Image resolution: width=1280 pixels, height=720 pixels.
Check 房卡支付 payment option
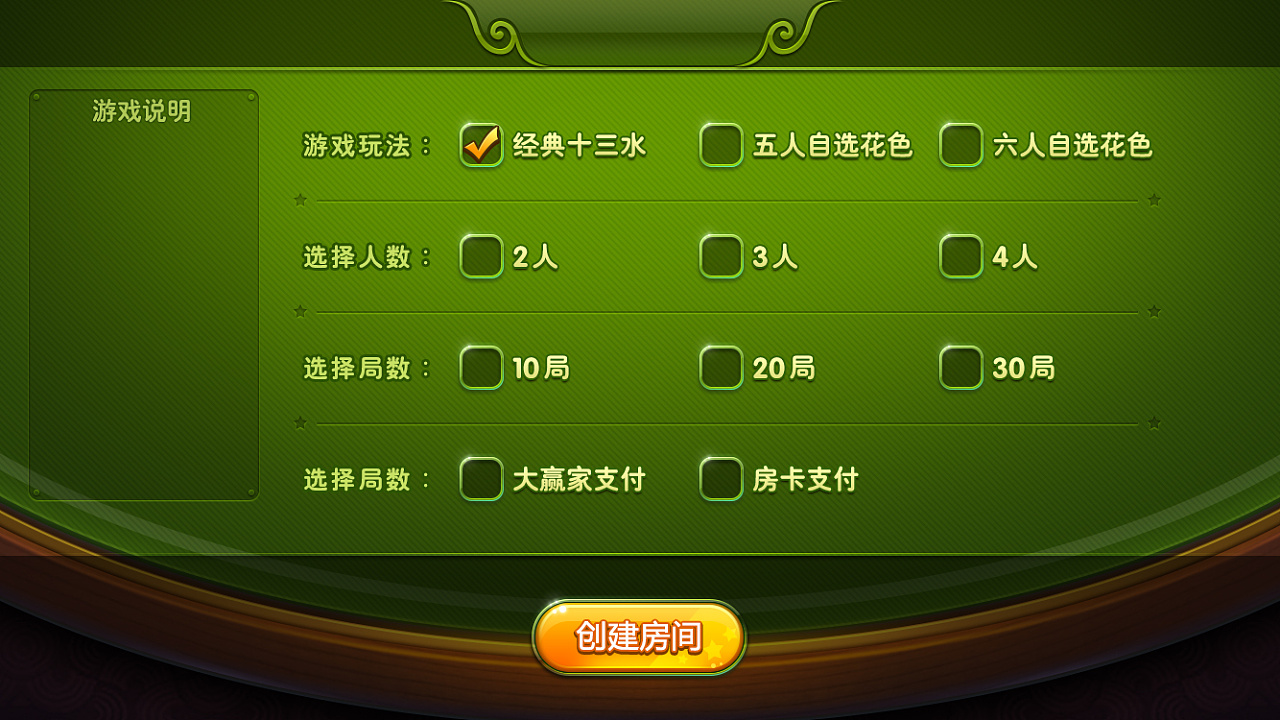pyautogui.click(x=721, y=479)
